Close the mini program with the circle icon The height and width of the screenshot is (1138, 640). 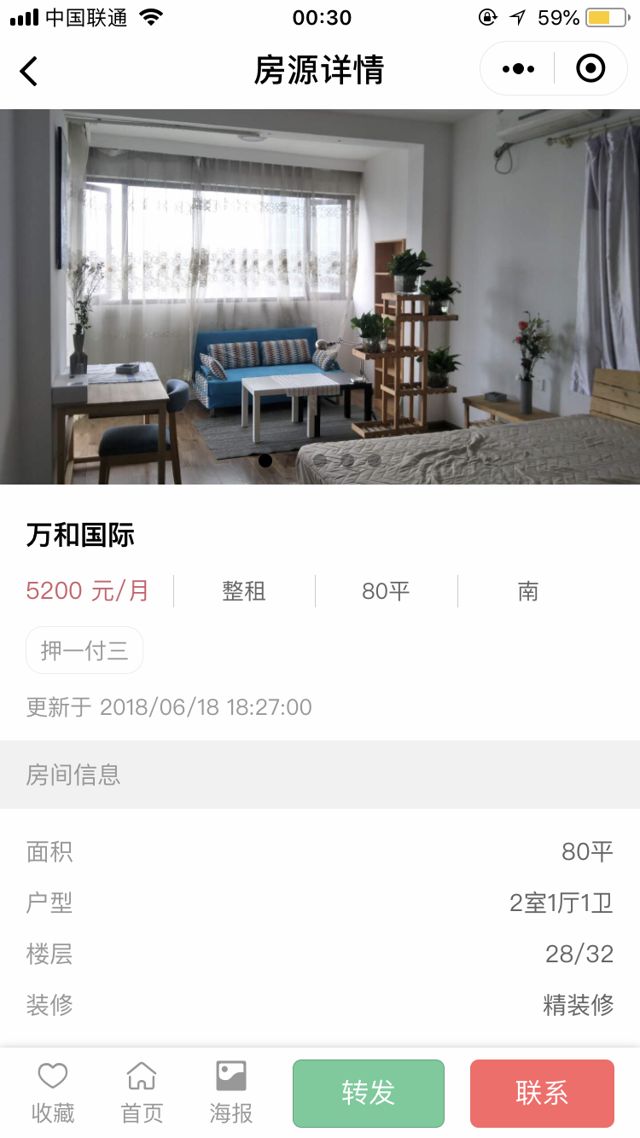[591, 69]
